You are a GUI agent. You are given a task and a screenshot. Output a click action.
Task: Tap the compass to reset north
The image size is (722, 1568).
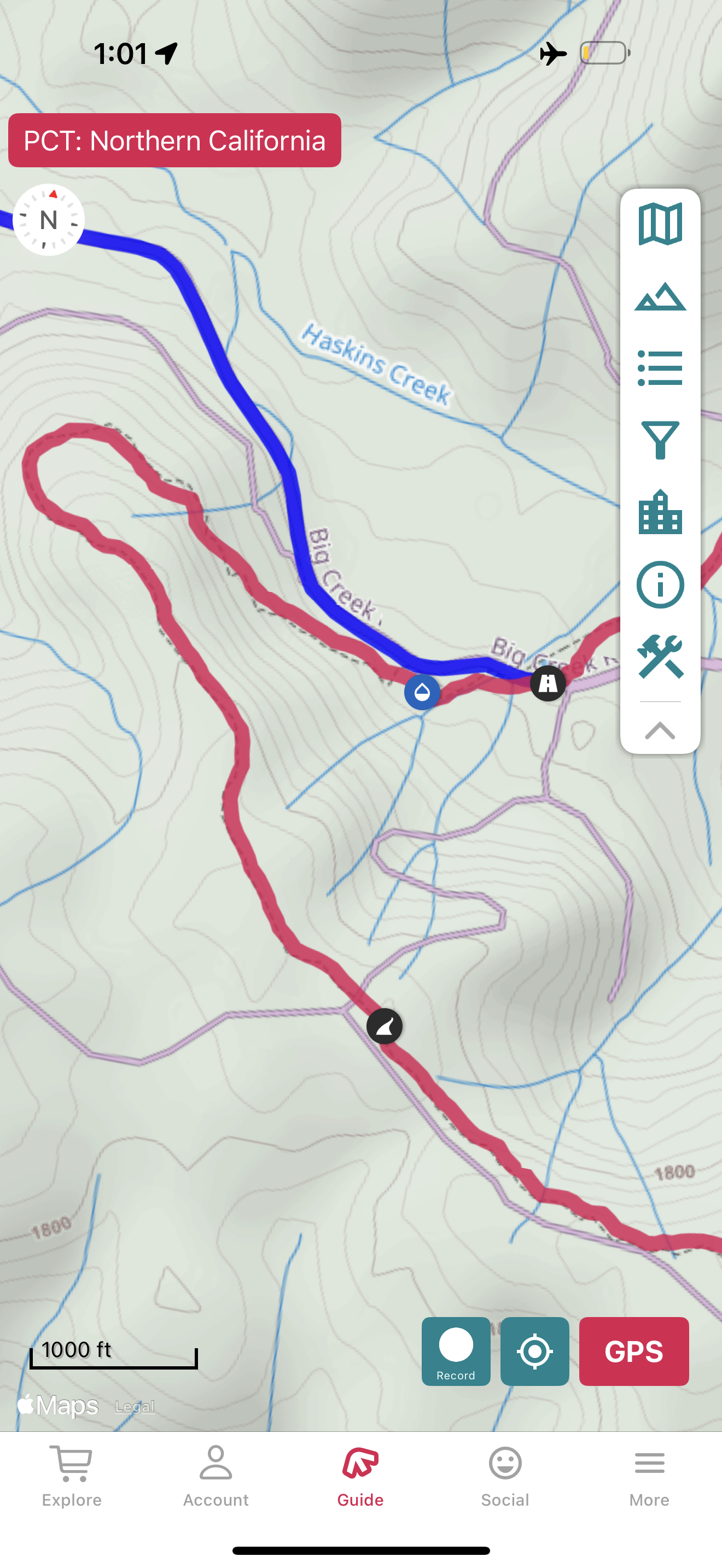[49, 220]
